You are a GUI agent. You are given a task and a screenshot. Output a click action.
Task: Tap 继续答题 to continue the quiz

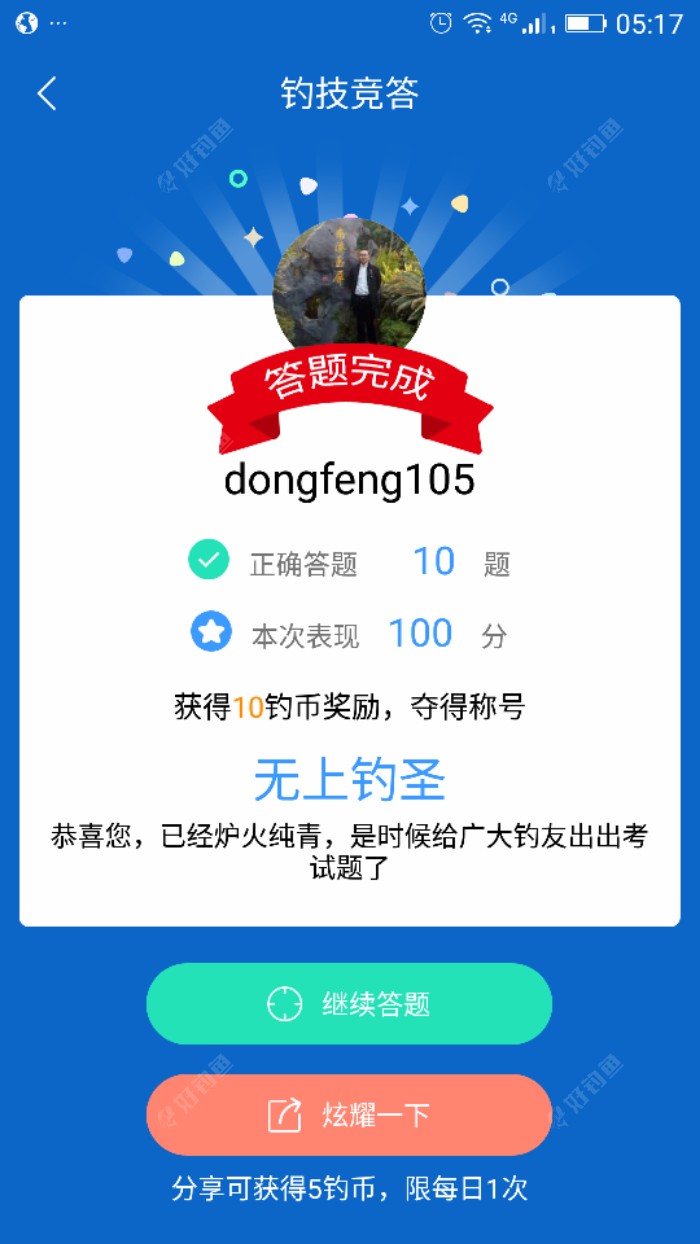(349, 1004)
